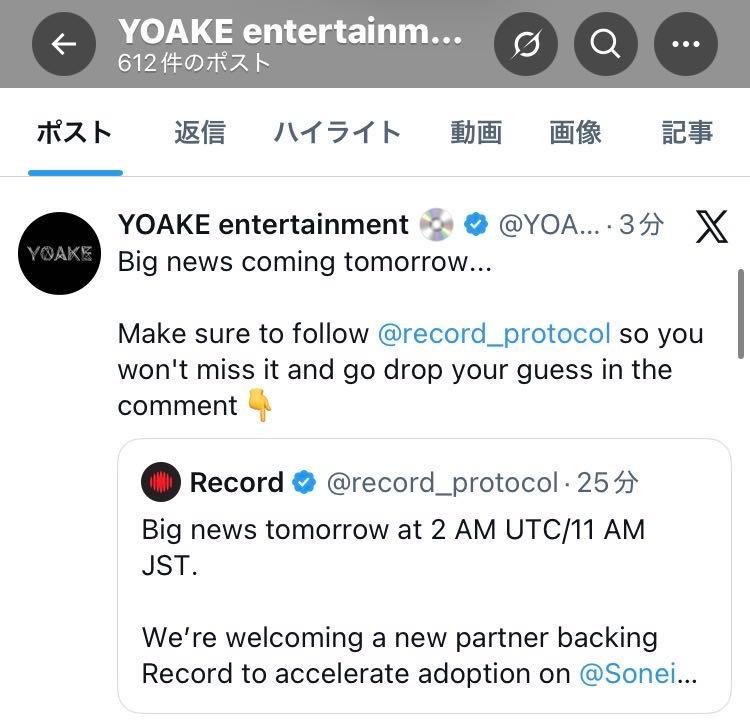Switch to the 返信 tab
Screen dimensions: 750x724
(200, 133)
